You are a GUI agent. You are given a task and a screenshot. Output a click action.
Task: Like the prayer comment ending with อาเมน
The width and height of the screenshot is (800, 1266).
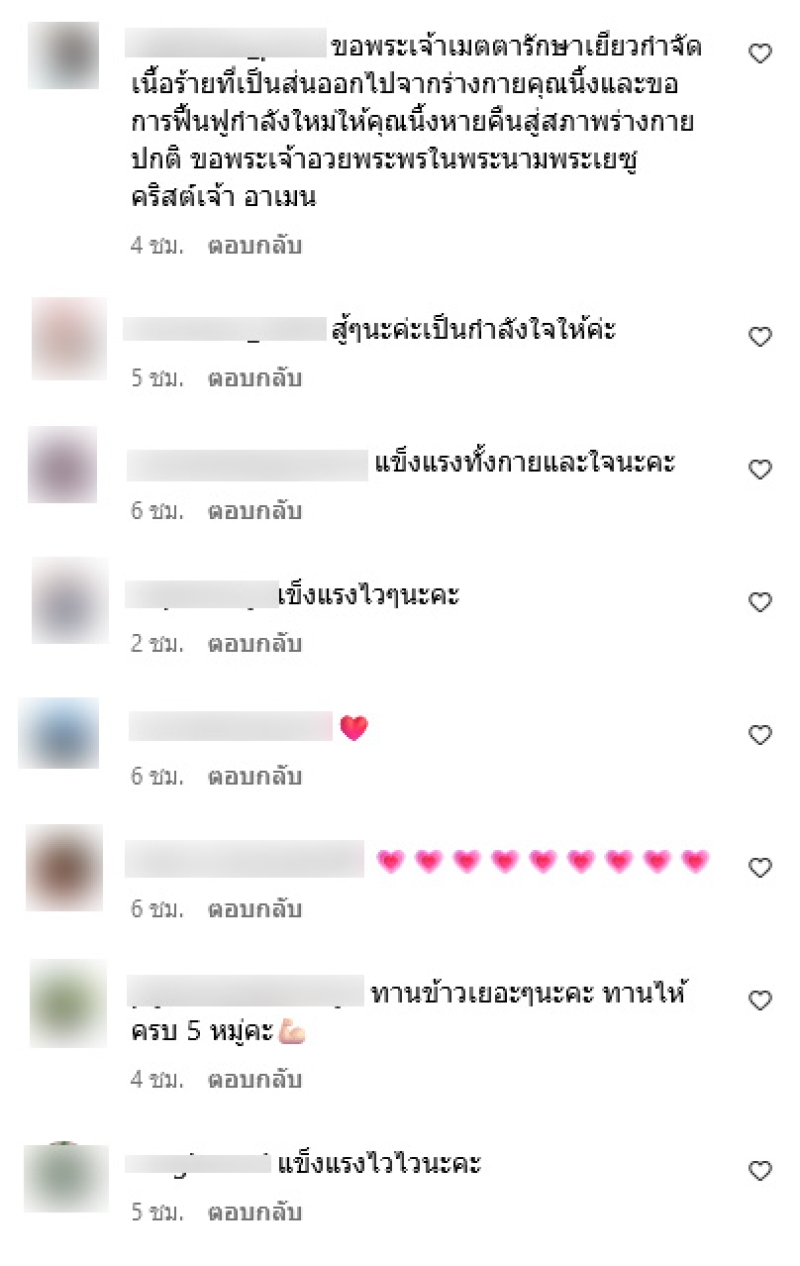click(760, 54)
